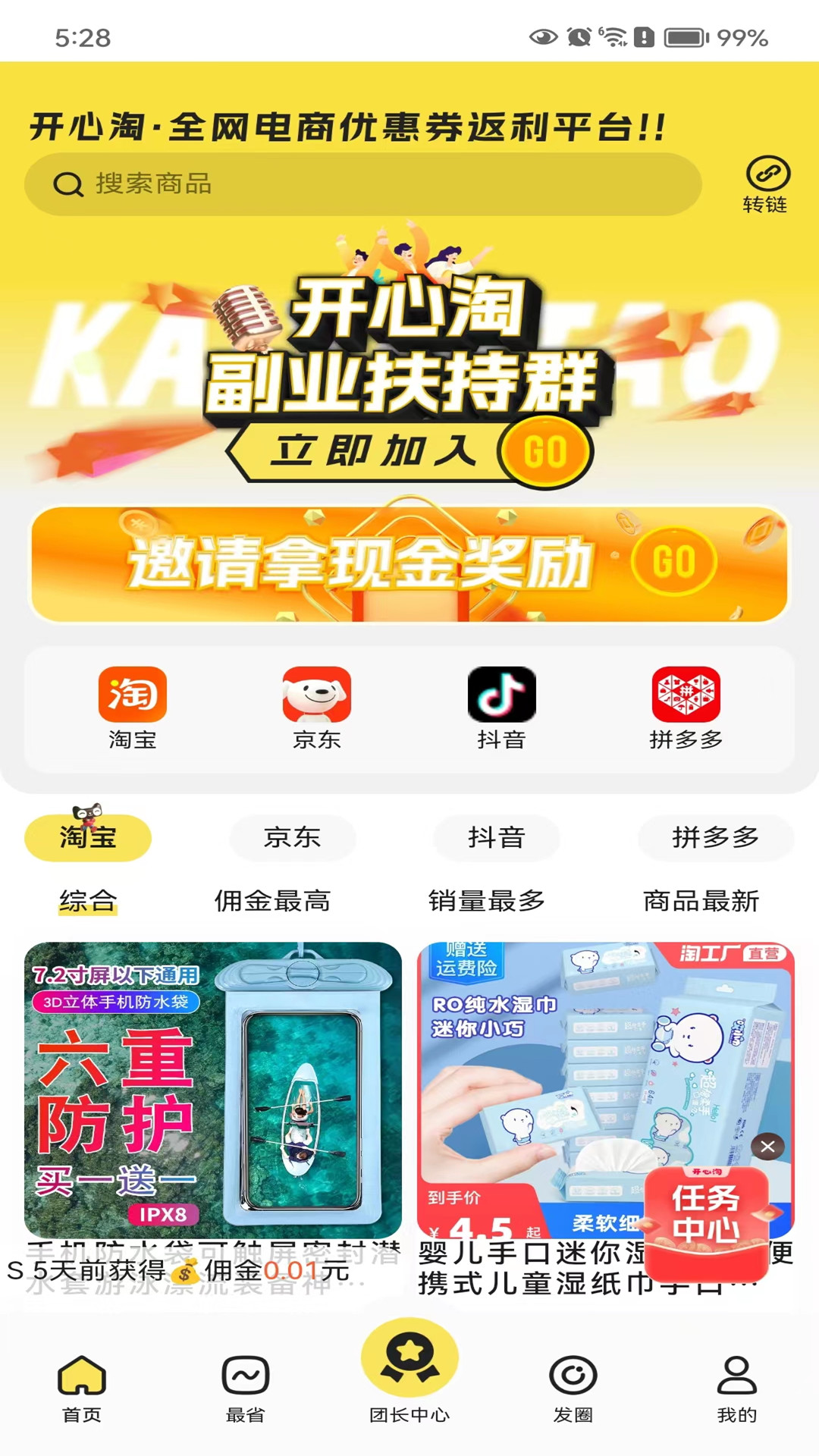Viewport: 819px width, 1456px height.
Task: Sort products by 佣金最高
Action: 272,901
